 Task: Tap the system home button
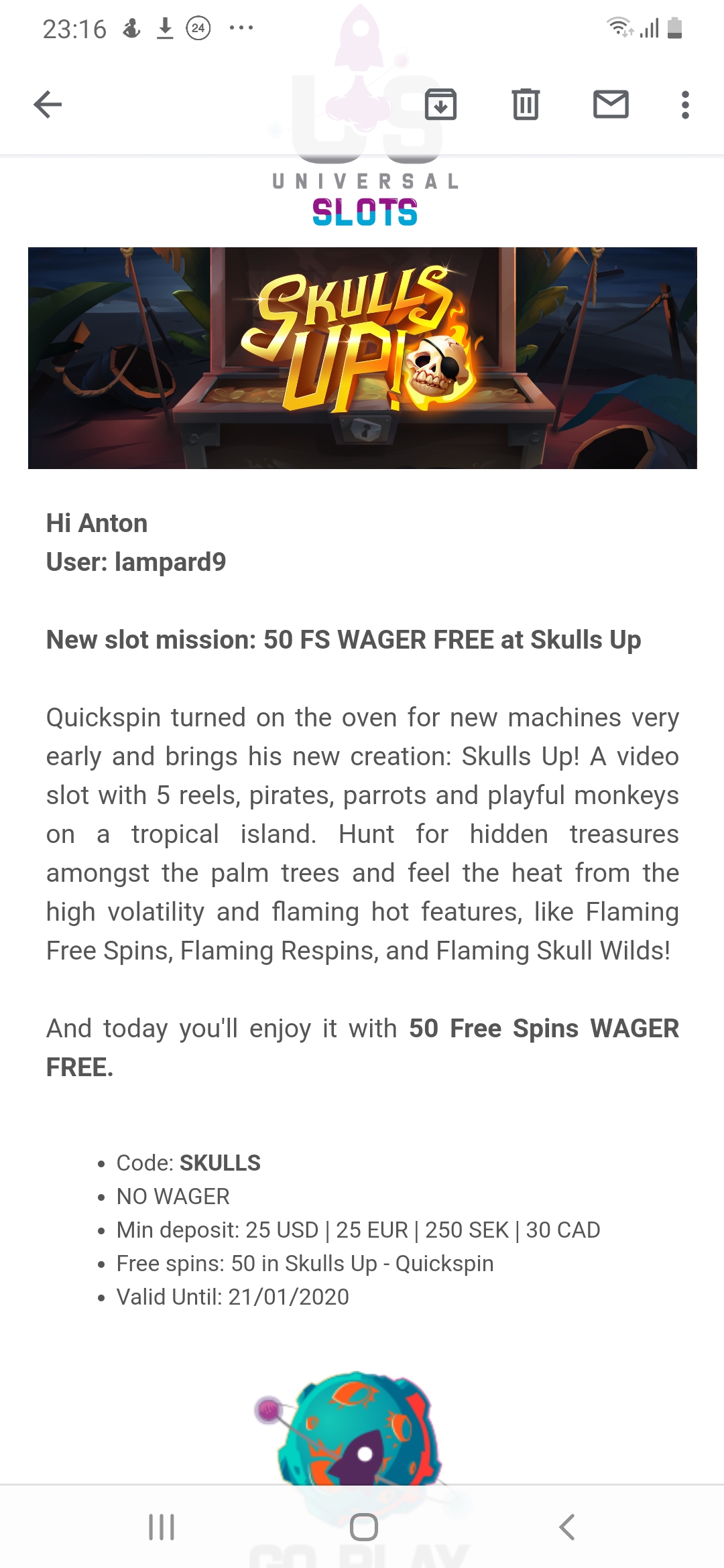pos(363,1527)
